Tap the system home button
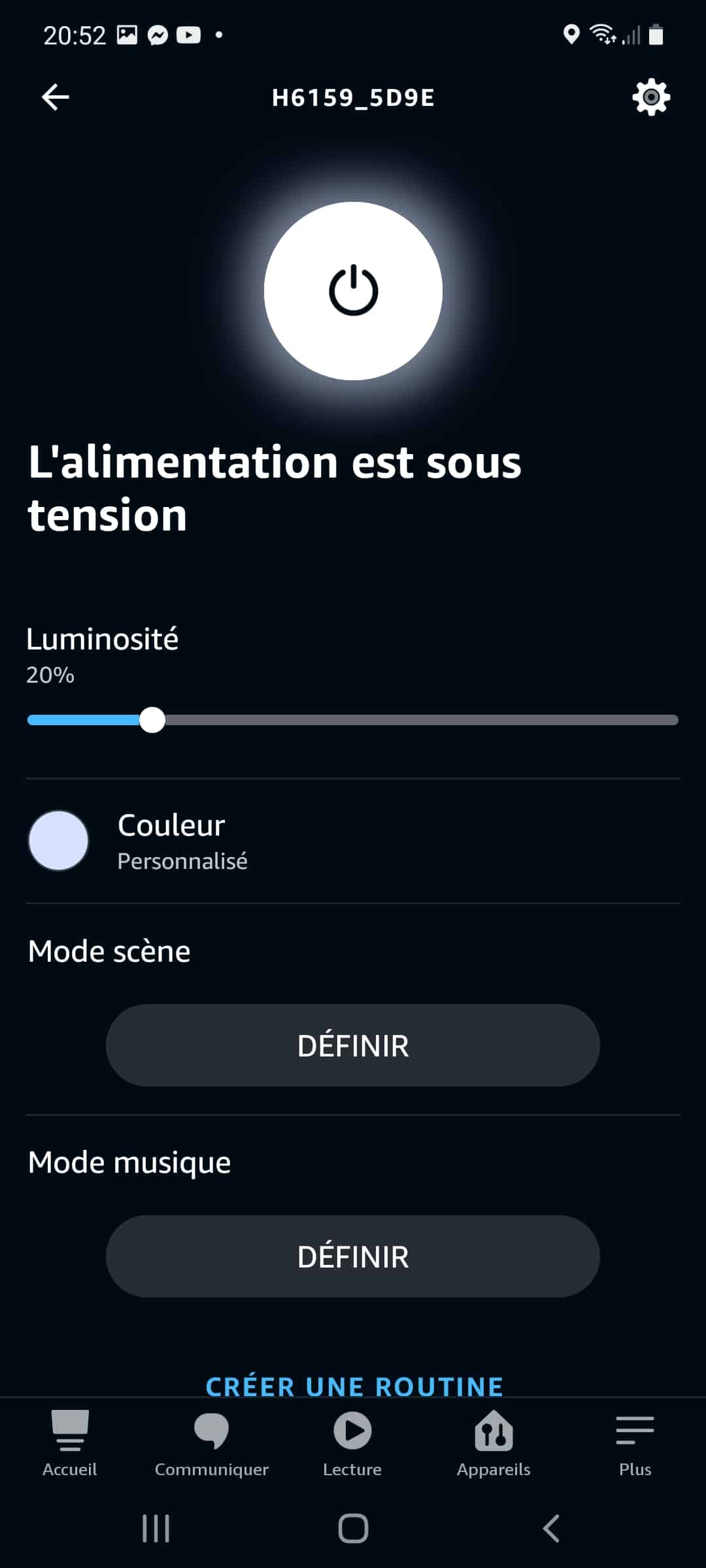This screenshot has height=1568, width=706. click(x=353, y=1528)
